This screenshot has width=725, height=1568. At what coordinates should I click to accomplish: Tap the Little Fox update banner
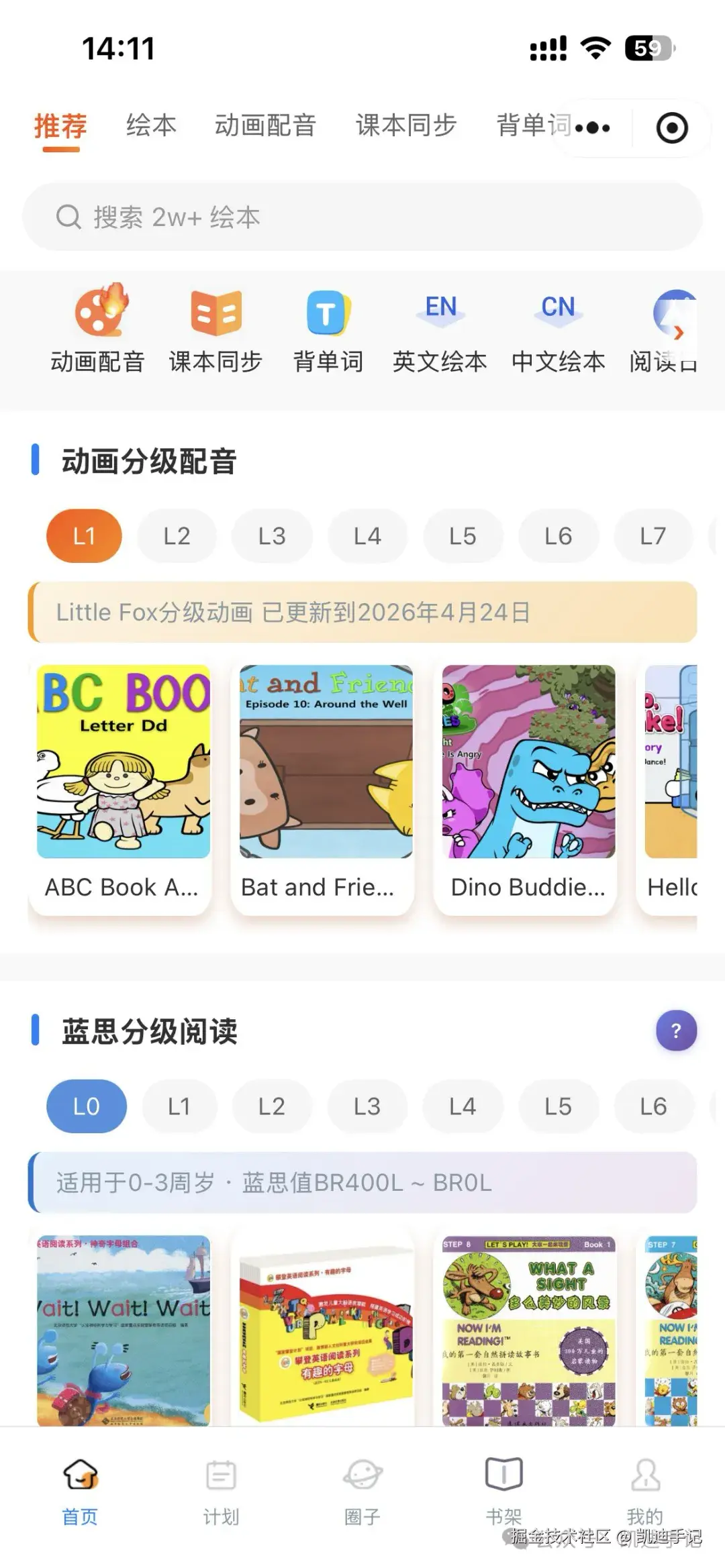[x=362, y=611]
